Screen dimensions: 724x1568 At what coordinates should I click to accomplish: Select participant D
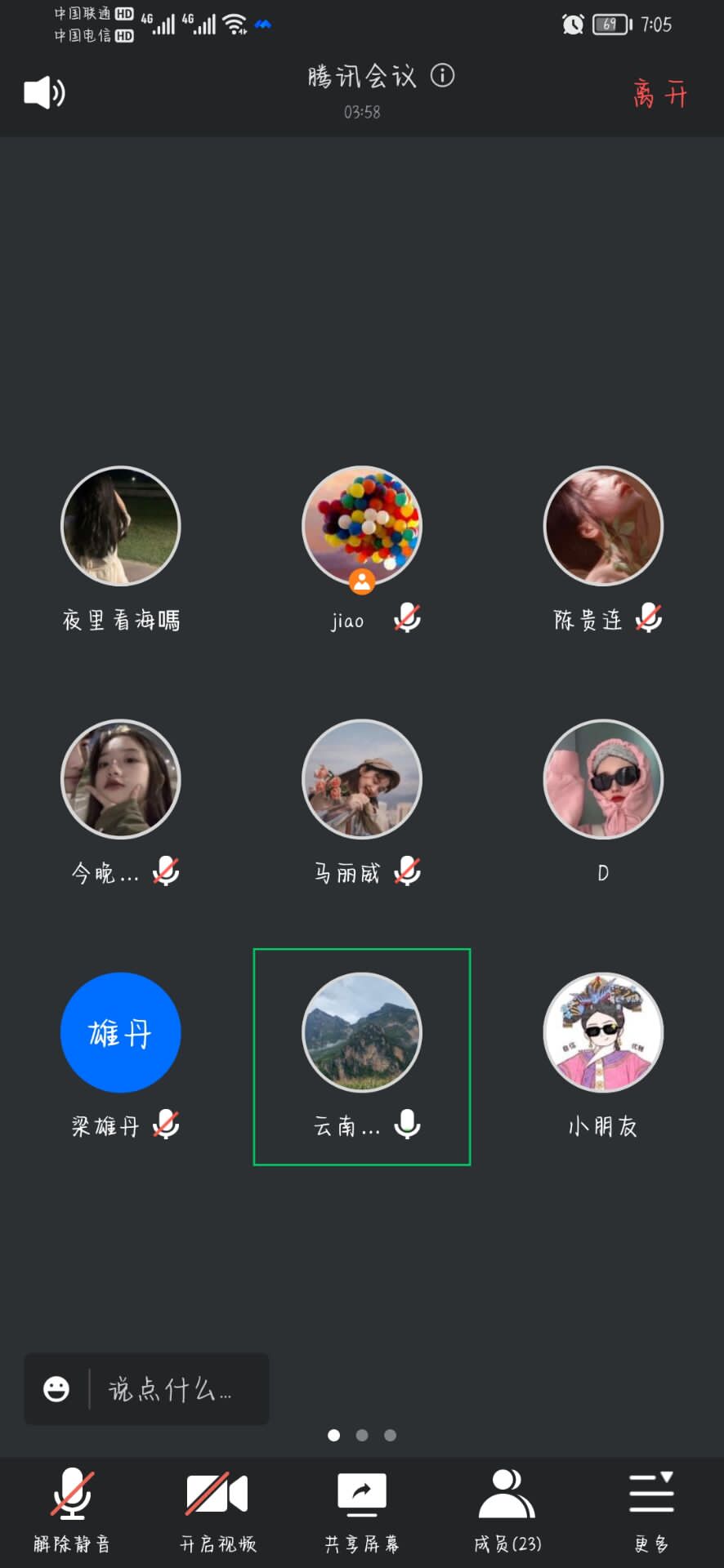[603, 780]
